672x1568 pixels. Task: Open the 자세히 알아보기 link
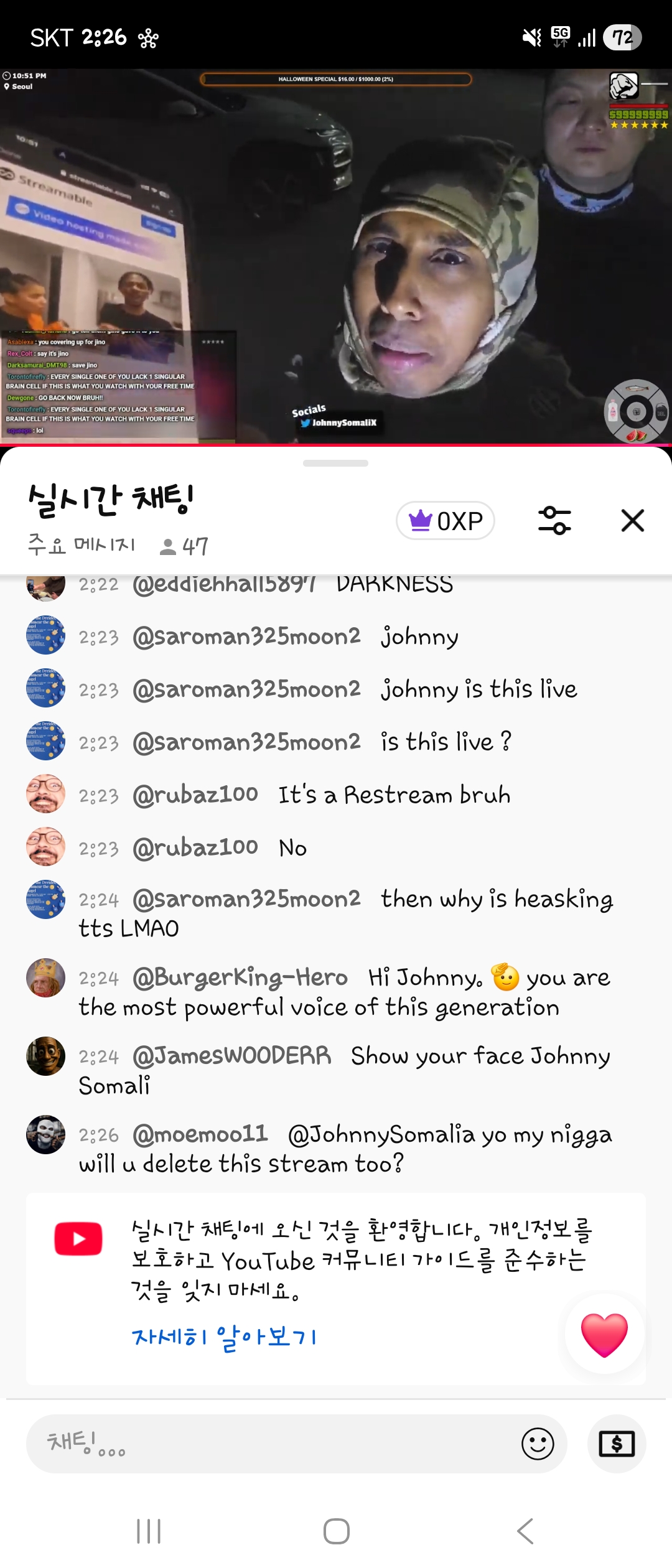[225, 1337]
